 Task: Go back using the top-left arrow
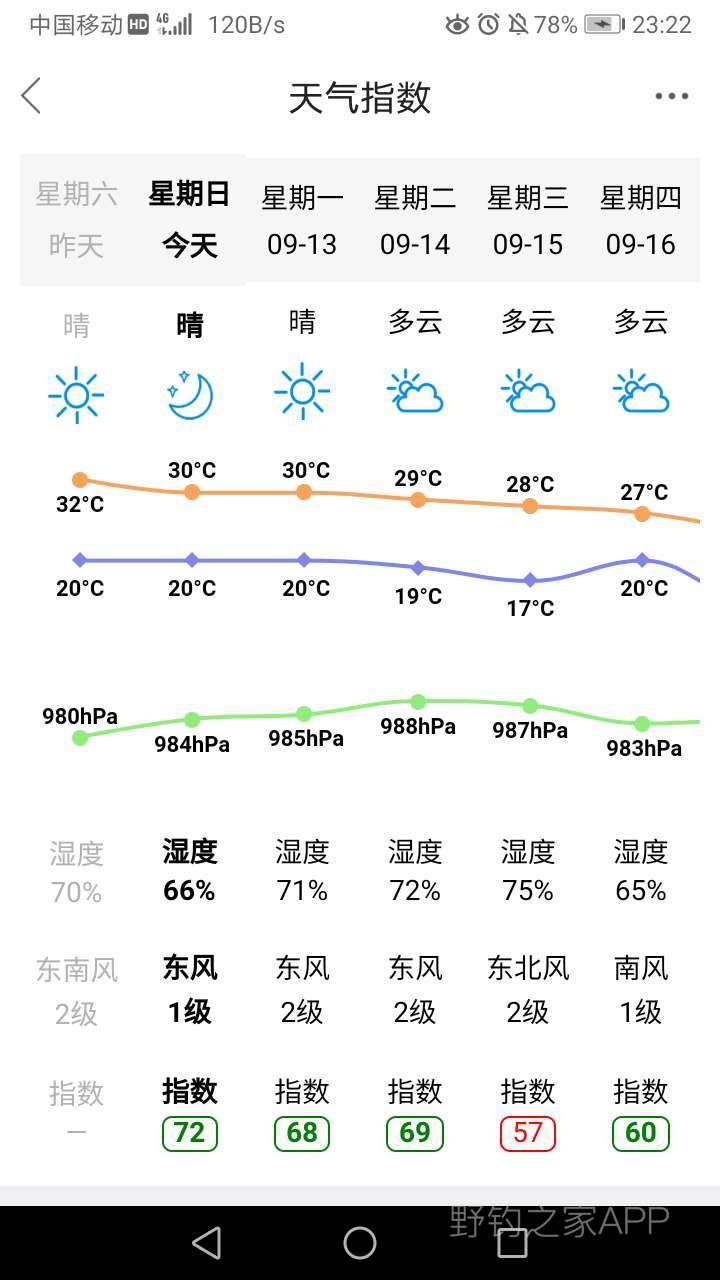pos(31,96)
